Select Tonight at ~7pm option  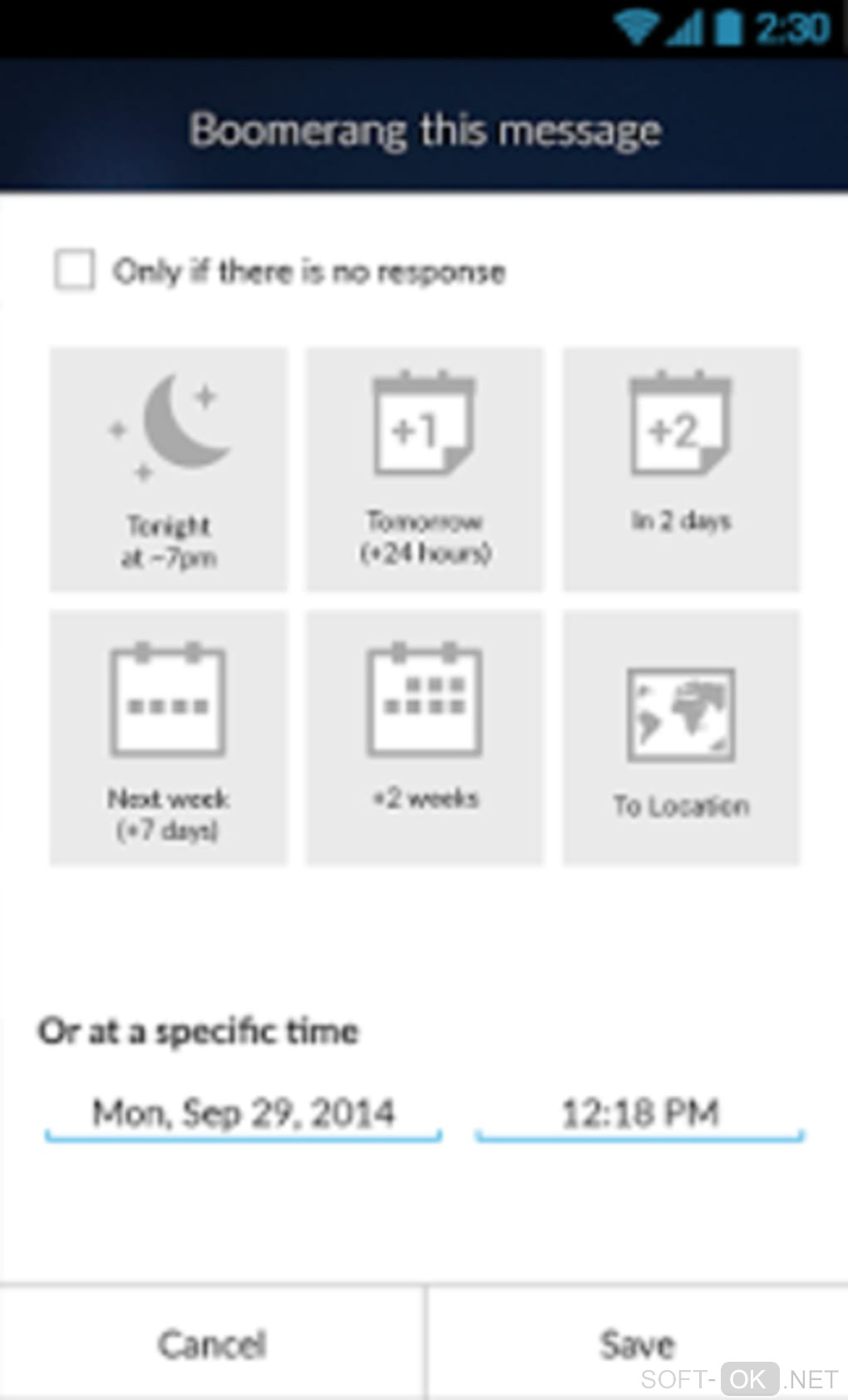(169, 470)
